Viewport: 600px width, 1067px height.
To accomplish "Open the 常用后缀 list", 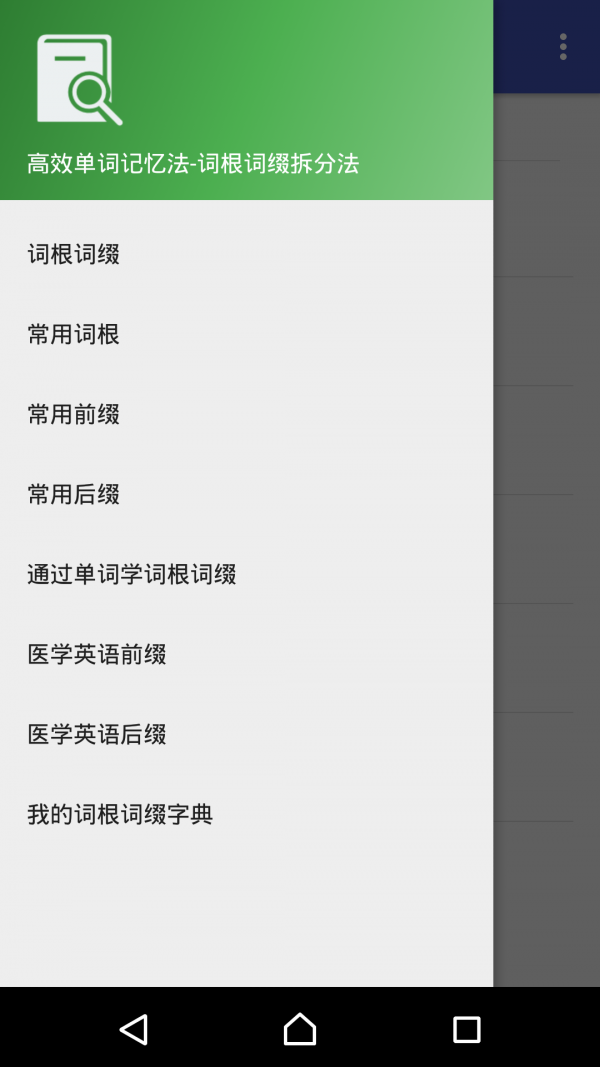I will (74, 494).
